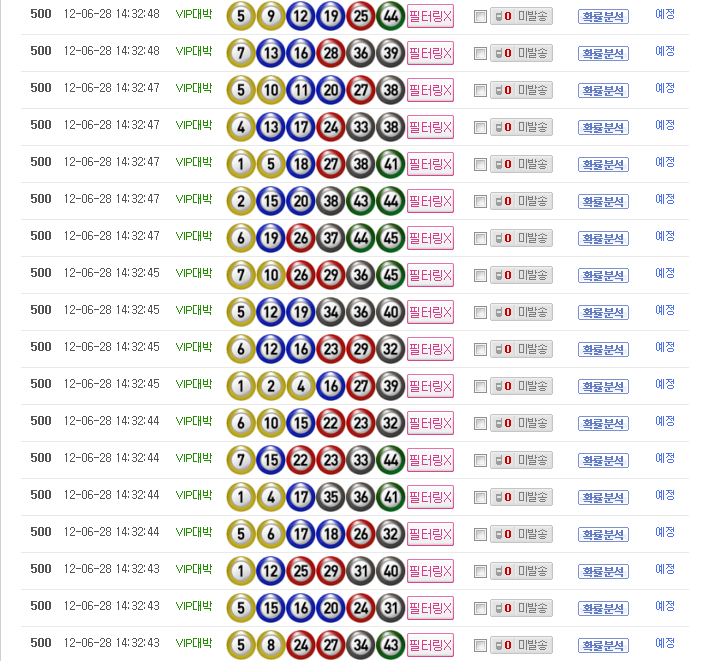Open 확률분석 for row 7, 13, 16
The width and height of the screenshot is (709, 661).
click(603, 54)
